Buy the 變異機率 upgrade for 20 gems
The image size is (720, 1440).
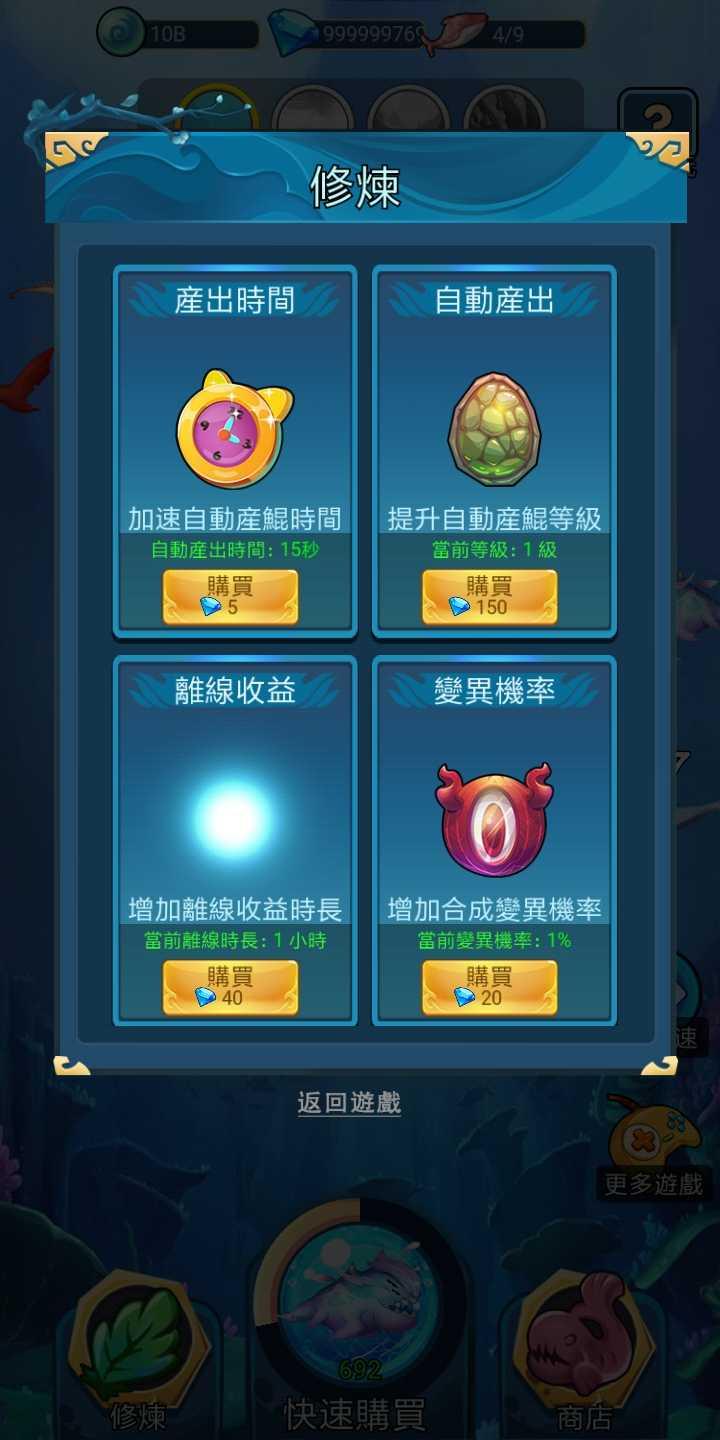[x=490, y=987]
